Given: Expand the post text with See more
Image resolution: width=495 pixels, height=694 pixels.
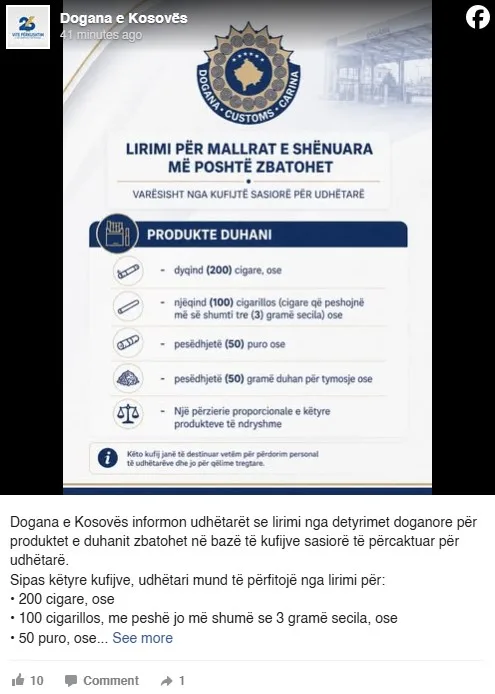Looking at the screenshot, I should coord(143,638).
